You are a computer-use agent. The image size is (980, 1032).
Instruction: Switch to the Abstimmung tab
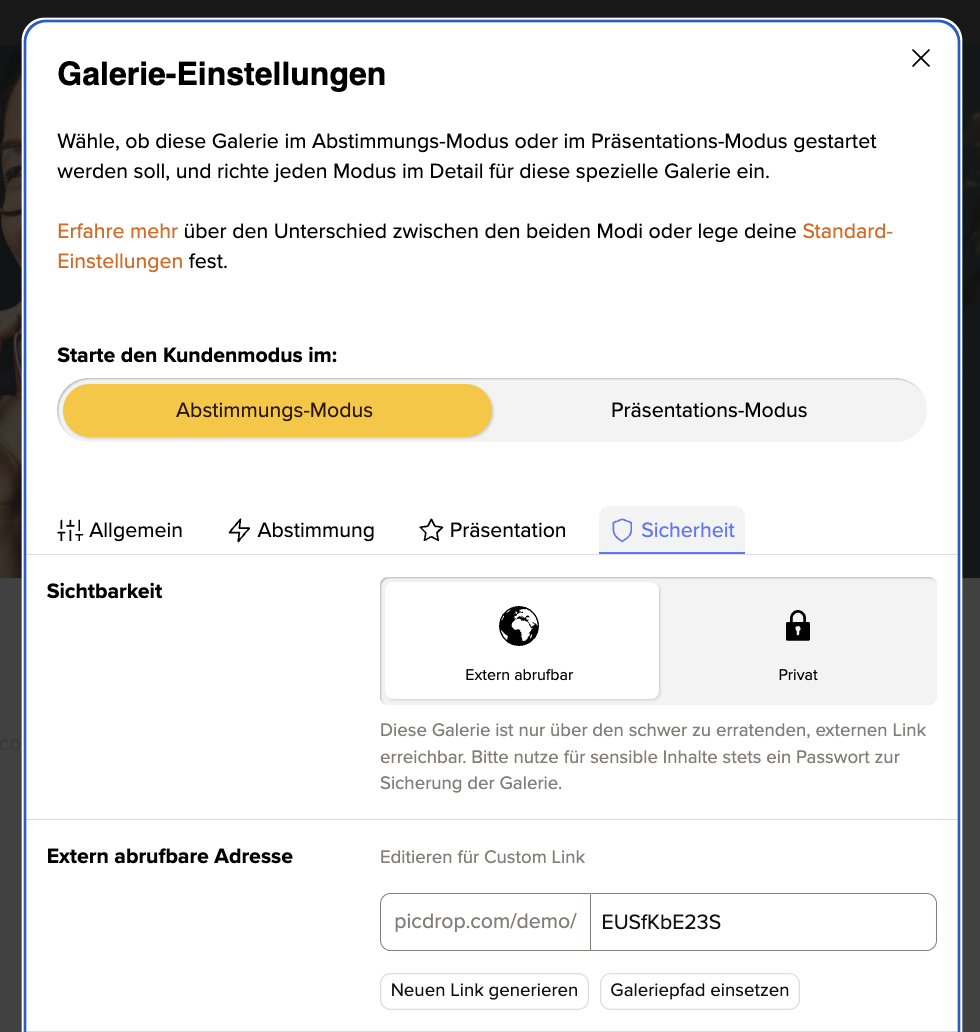pos(301,530)
